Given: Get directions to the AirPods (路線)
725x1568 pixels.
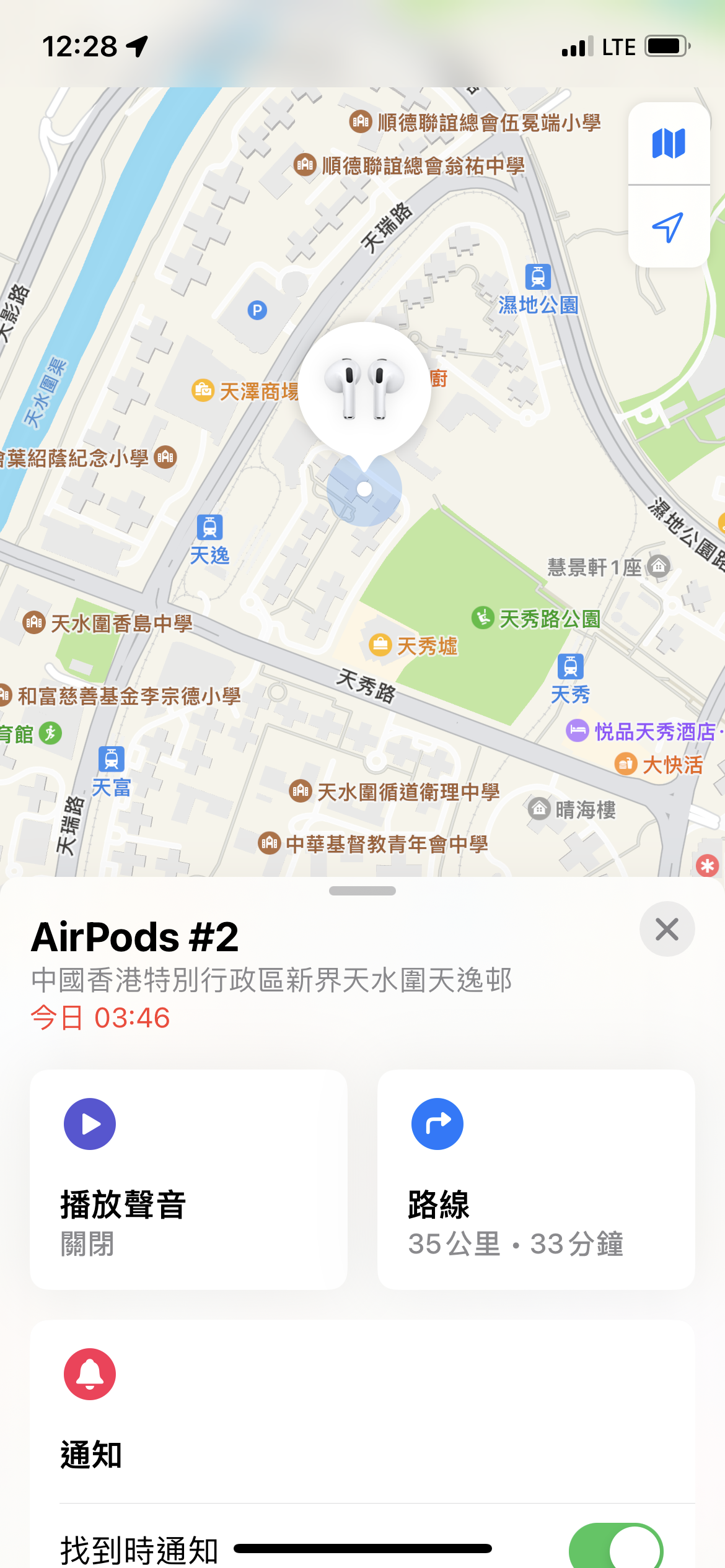Looking at the screenshot, I should pos(535,1179).
